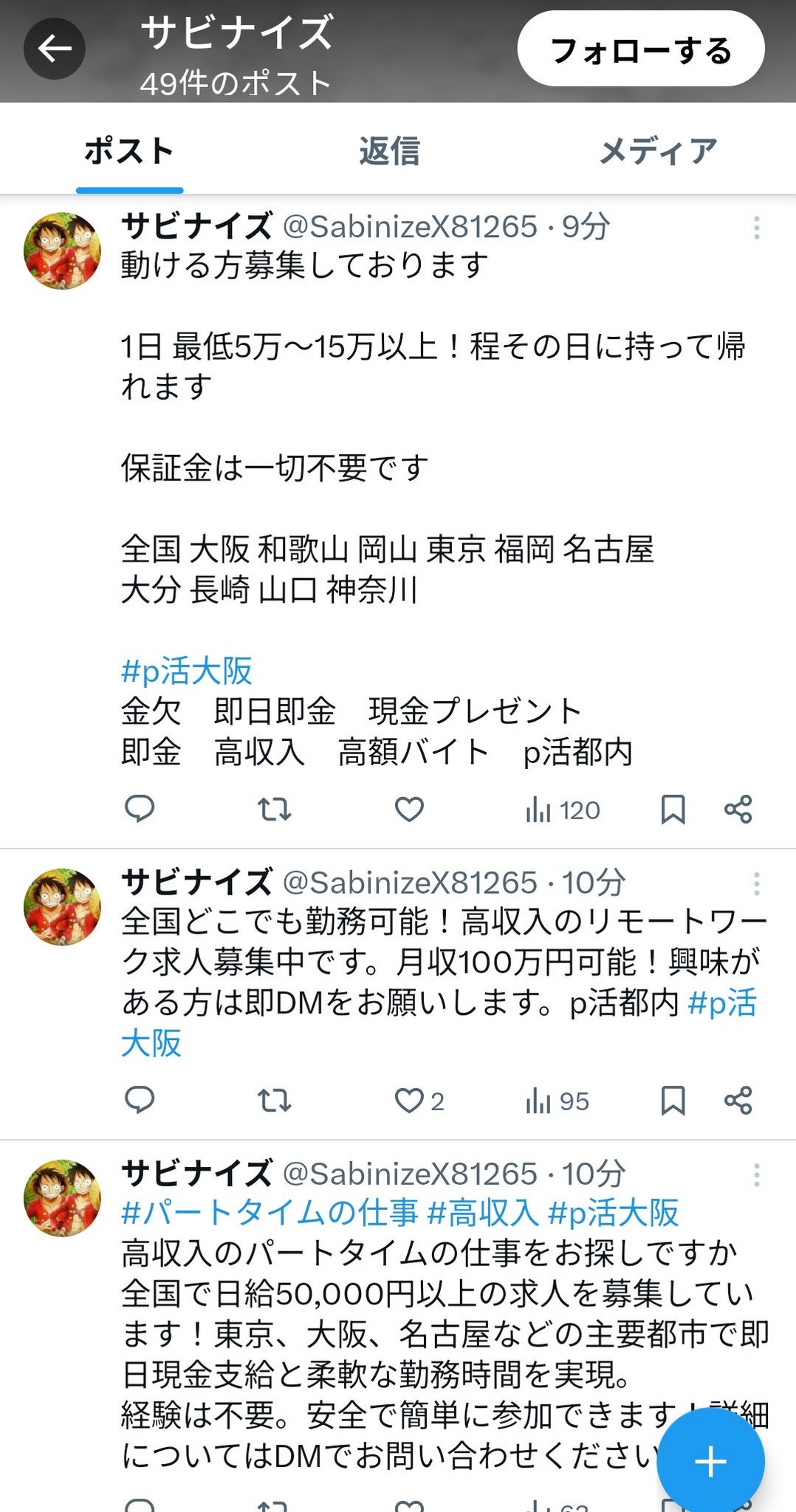Switch to the メディア tab

coord(657,151)
